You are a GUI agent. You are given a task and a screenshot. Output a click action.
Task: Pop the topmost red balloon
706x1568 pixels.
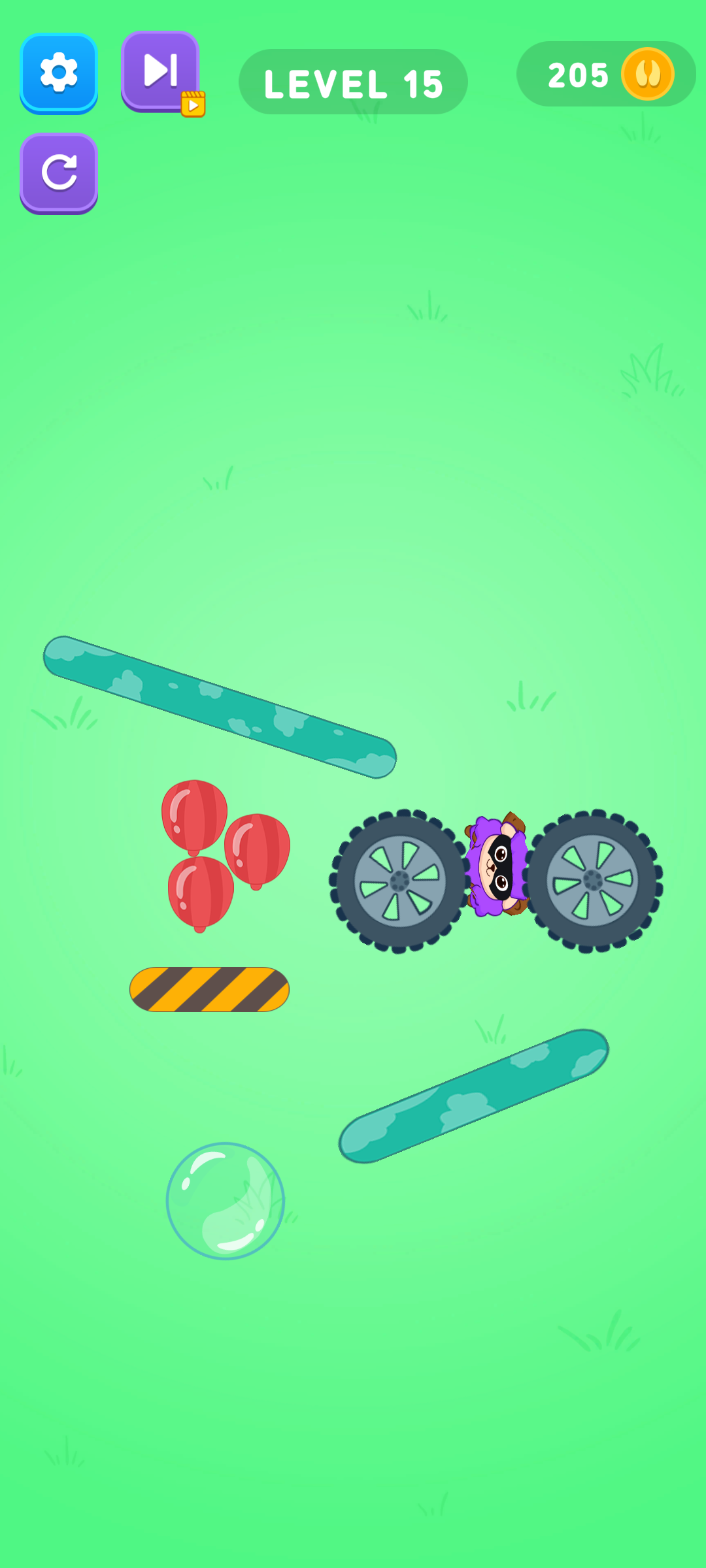coord(194,814)
